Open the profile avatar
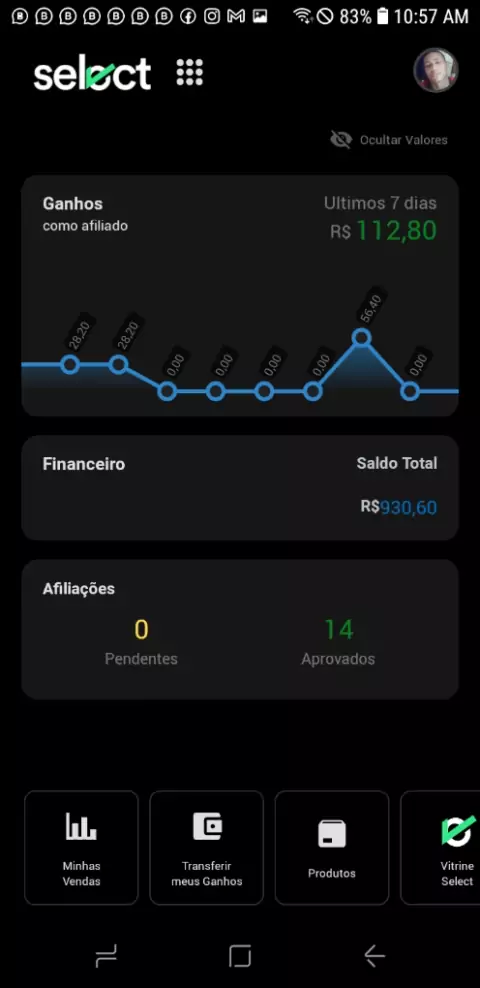 435,70
